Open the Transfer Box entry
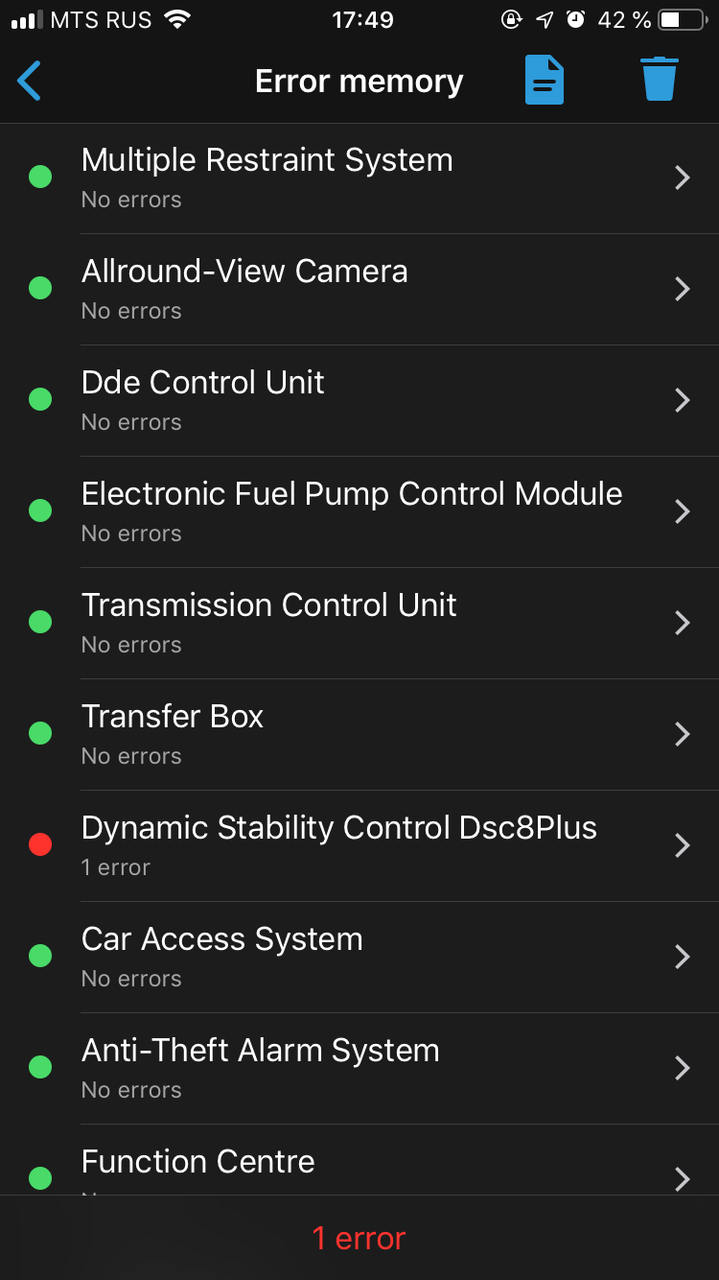The width and height of the screenshot is (719, 1280). click(x=359, y=734)
